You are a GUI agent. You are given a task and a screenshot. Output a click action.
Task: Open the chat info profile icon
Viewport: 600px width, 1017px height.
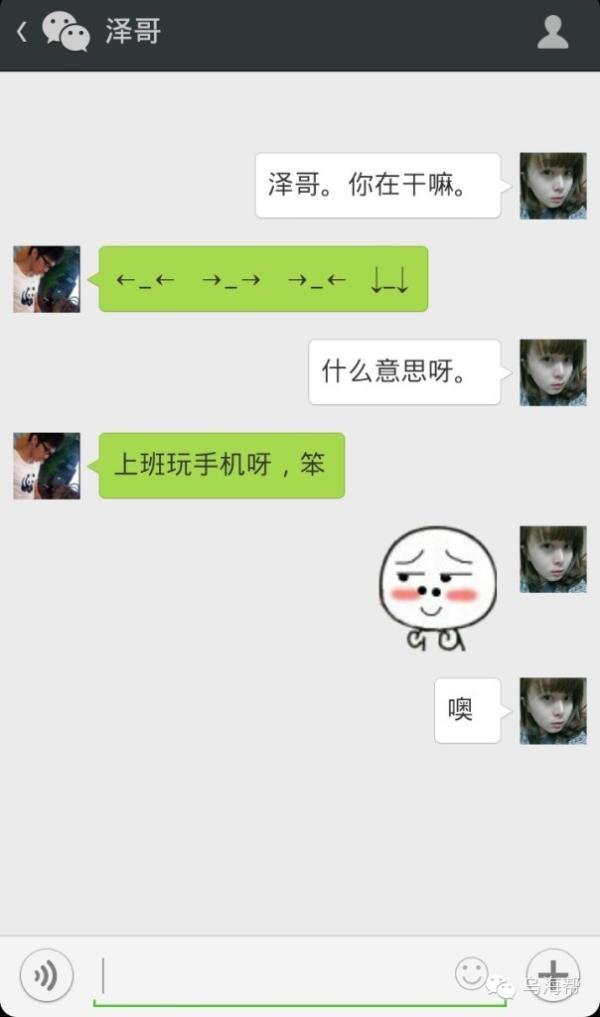tap(552, 32)
